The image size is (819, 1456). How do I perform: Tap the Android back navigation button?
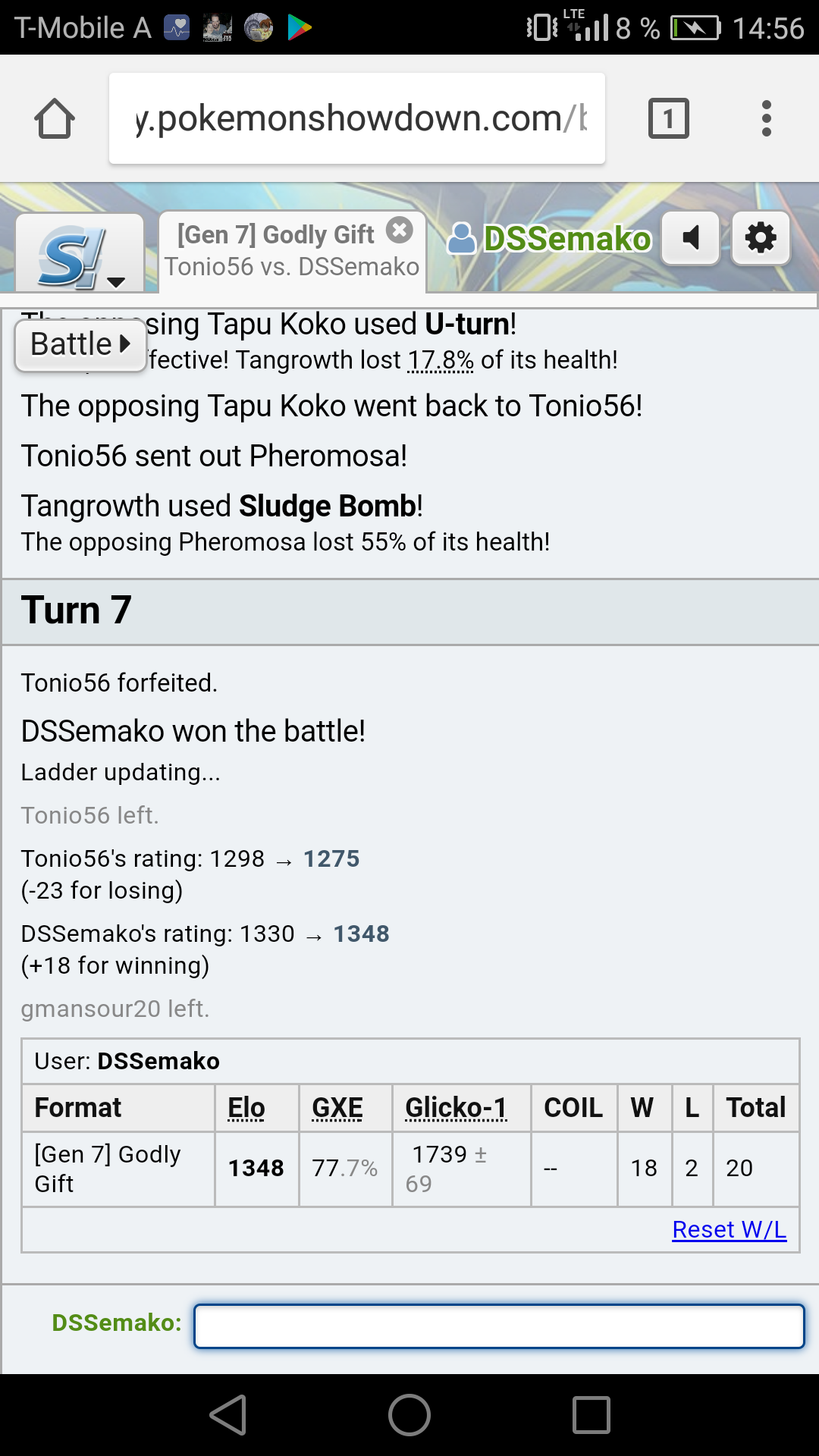coord(228,1415)
